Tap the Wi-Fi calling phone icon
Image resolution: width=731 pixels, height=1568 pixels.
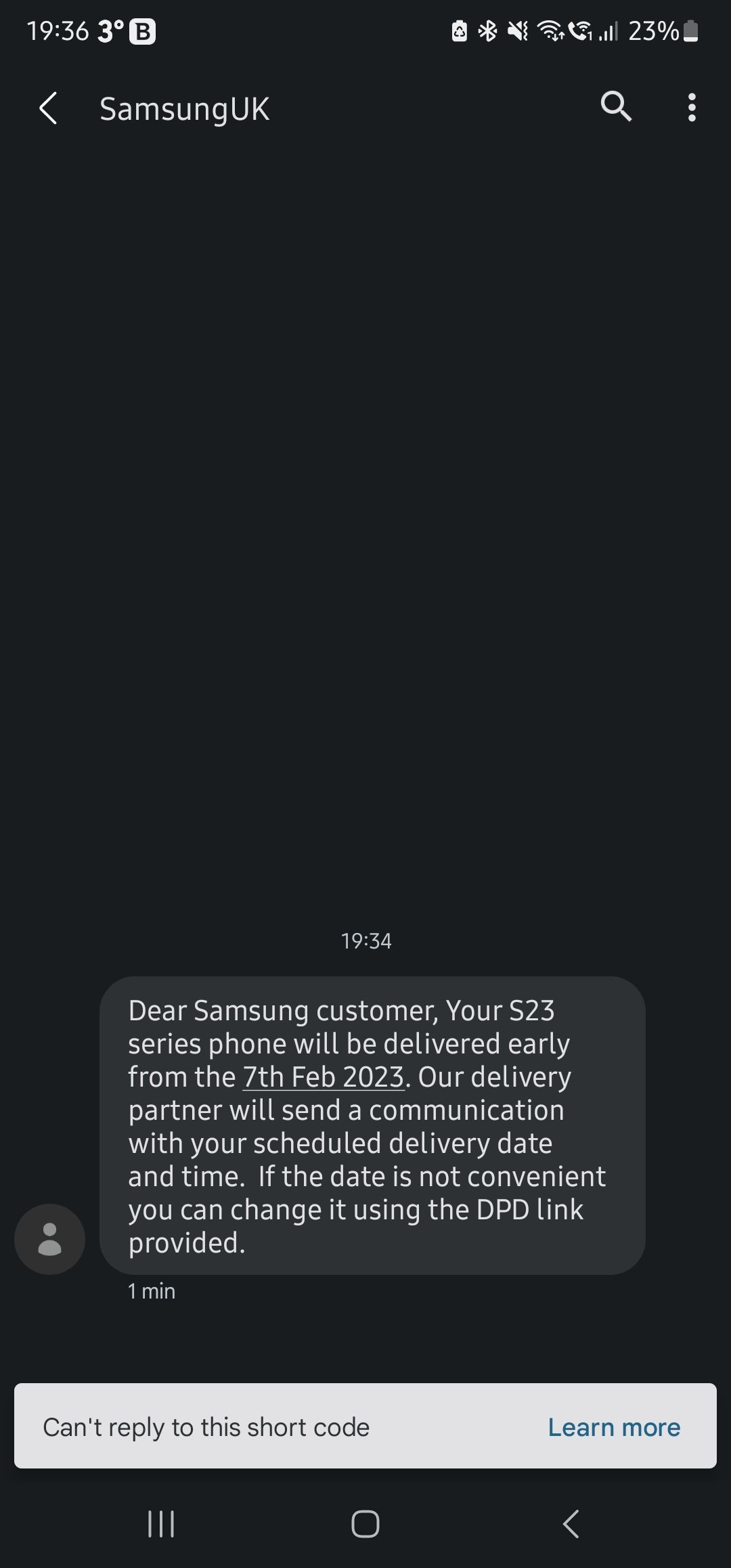tap(582, 30)
